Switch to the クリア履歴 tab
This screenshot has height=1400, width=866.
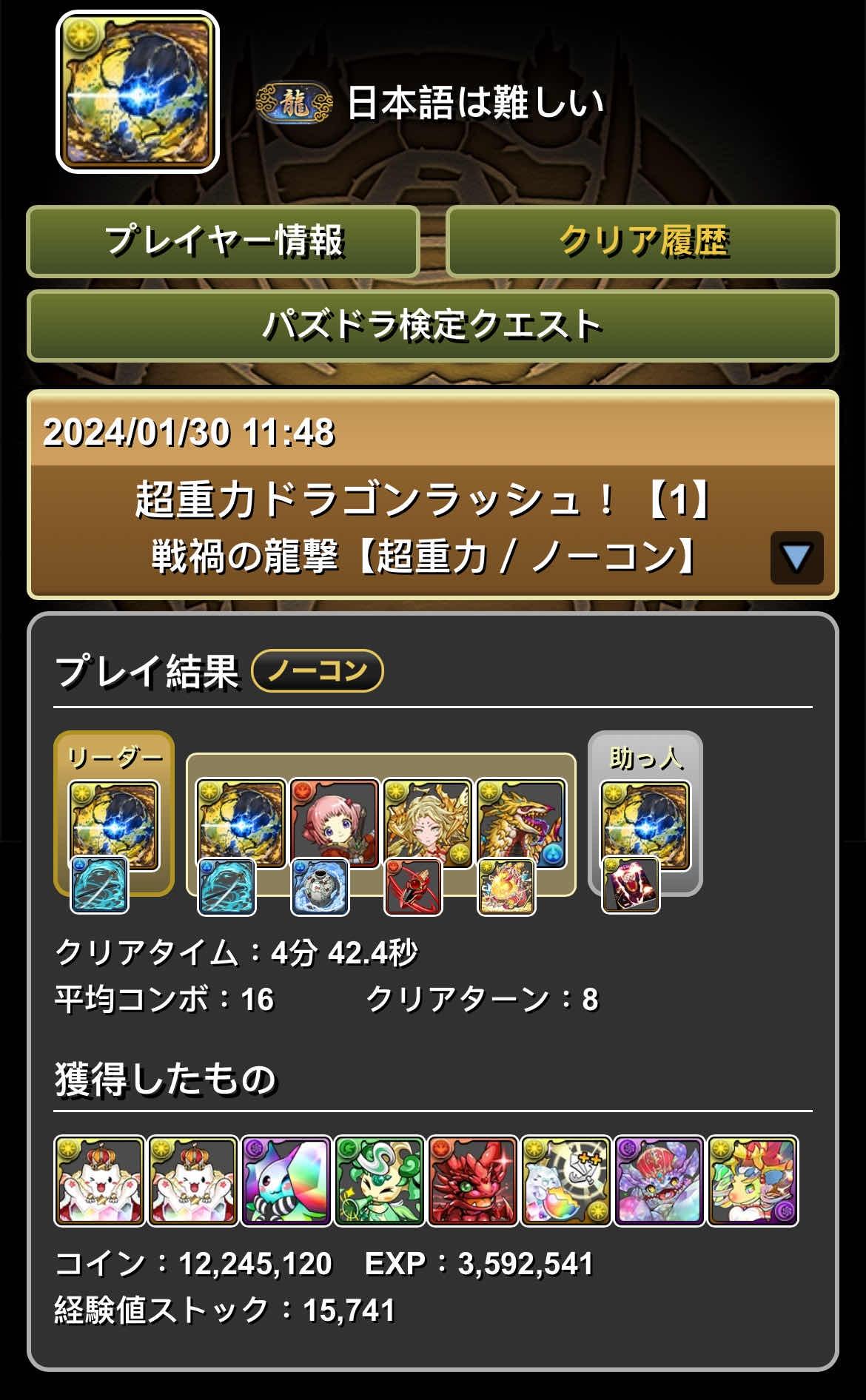pyautogui.click(x=642, y=241)
